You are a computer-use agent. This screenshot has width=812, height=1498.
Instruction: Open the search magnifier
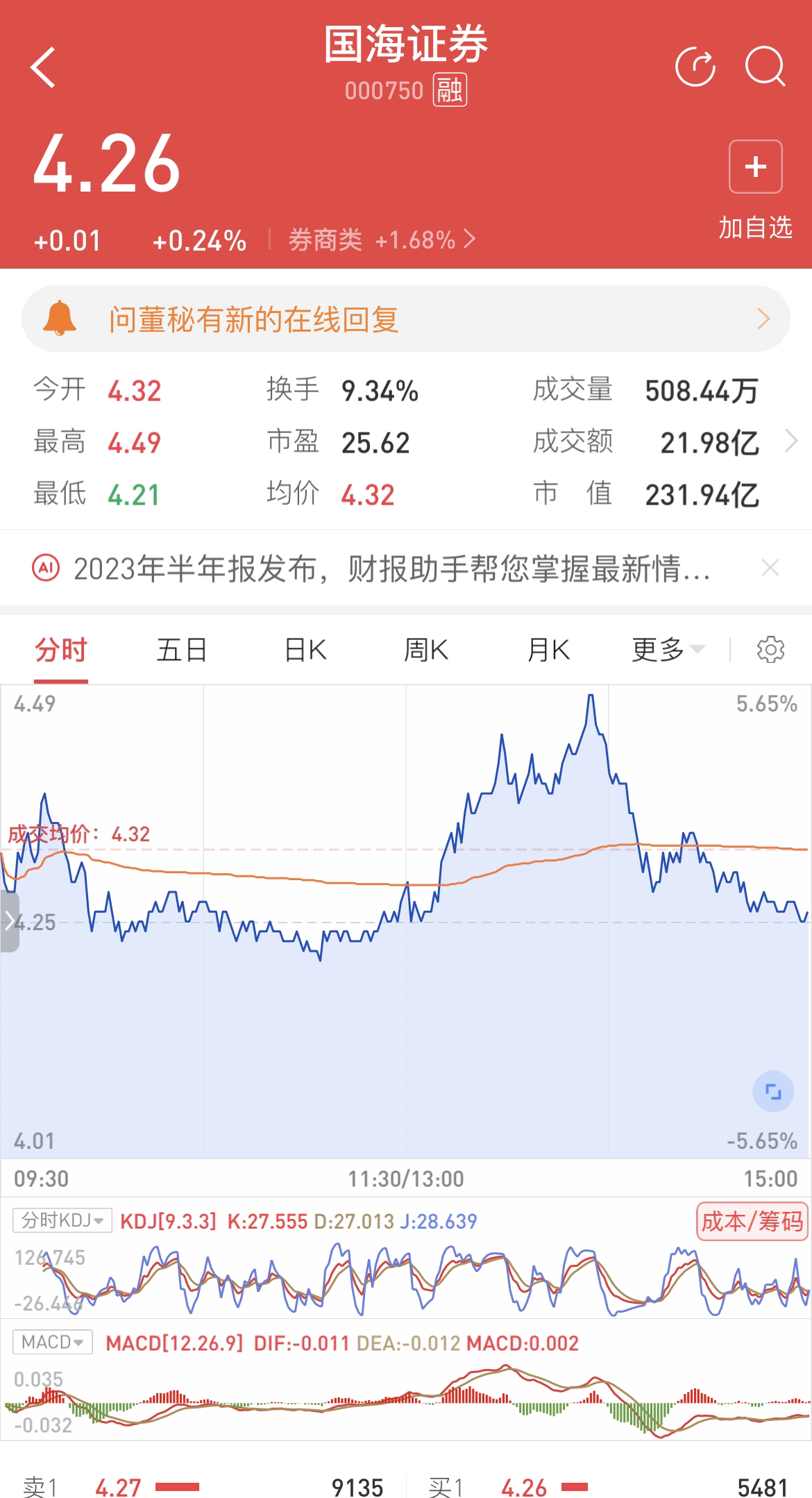(x=766, y=67)
